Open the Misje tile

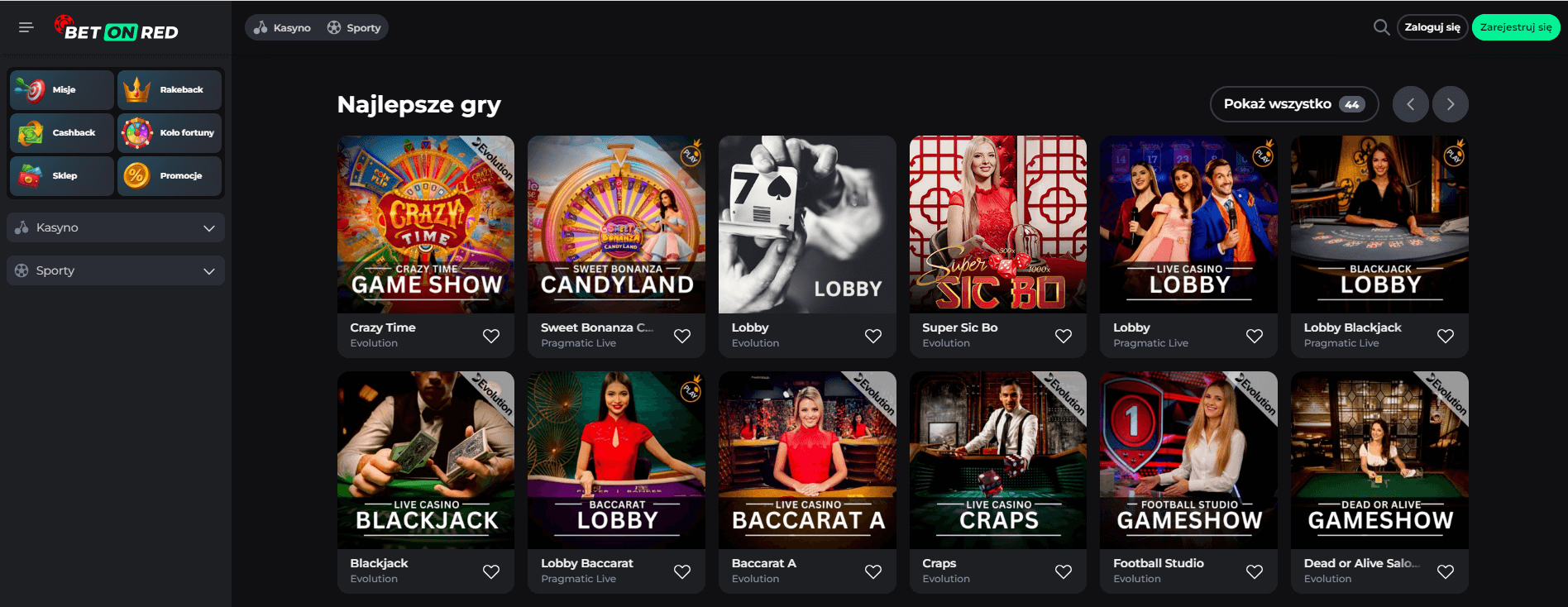pyautogui.click(x=62, y=90)
